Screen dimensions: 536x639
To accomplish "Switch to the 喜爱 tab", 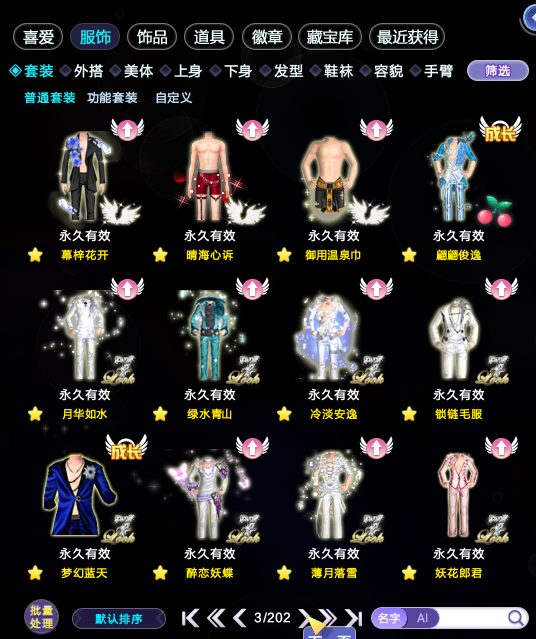I will (38, 37).
